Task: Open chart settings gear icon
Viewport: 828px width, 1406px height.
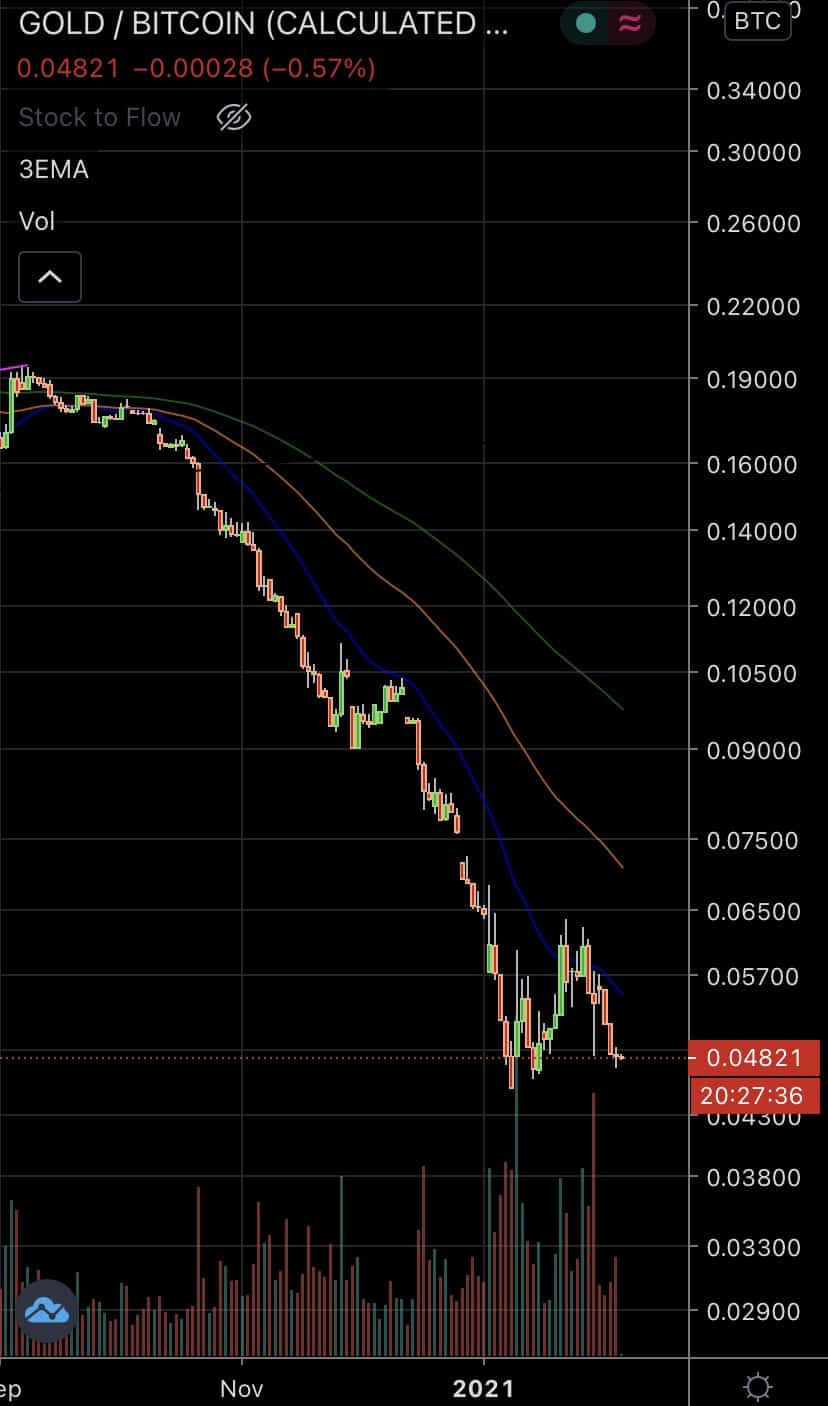Action: click(x=758, y=1387)
